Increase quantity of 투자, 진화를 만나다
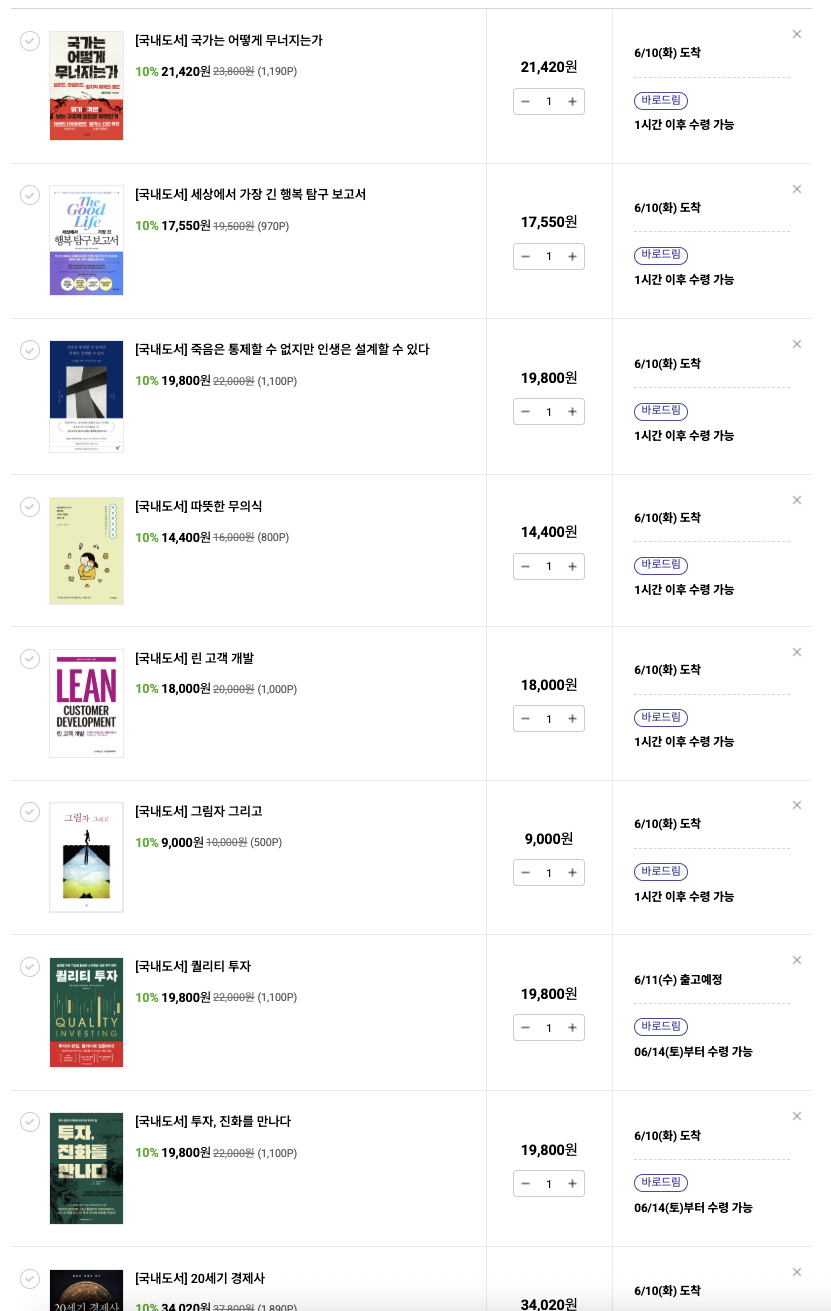This screenshot has height=1311, width=831. click(572, 1184)
